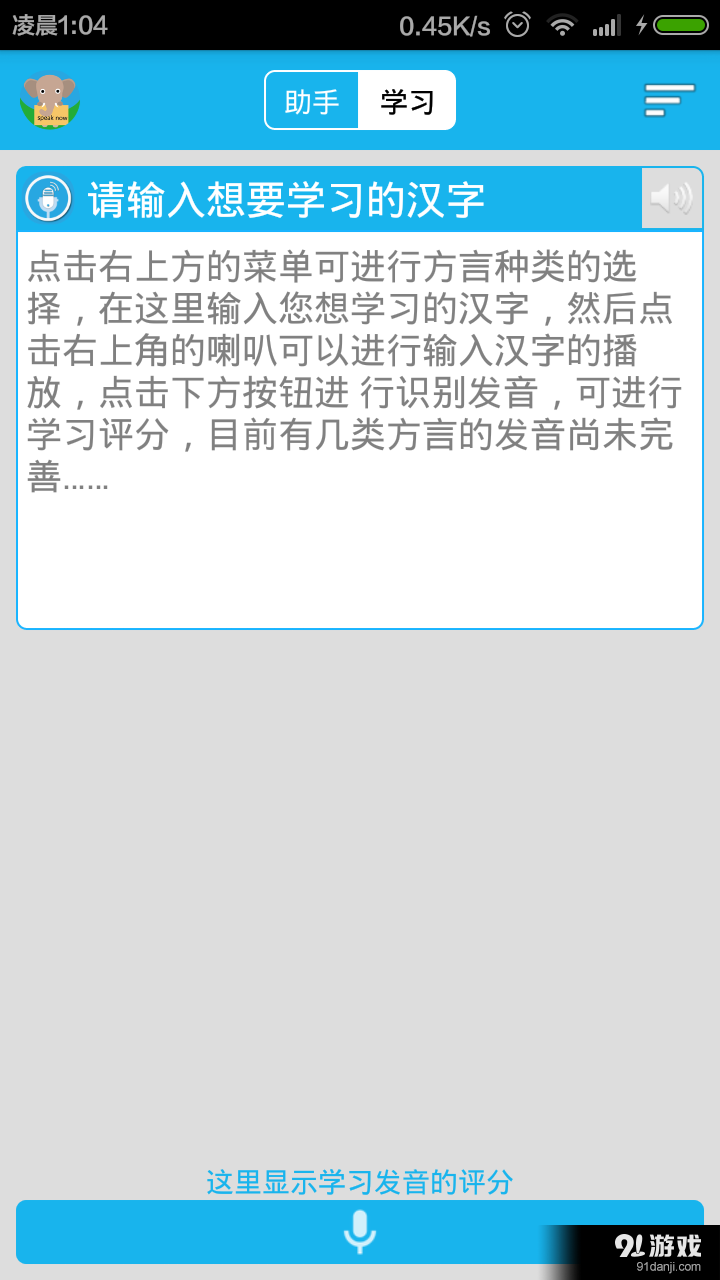Tap the Wi-Fi icon in the status bar
The width and height of the screenshot is (720, 1280).
coord(562,24)
